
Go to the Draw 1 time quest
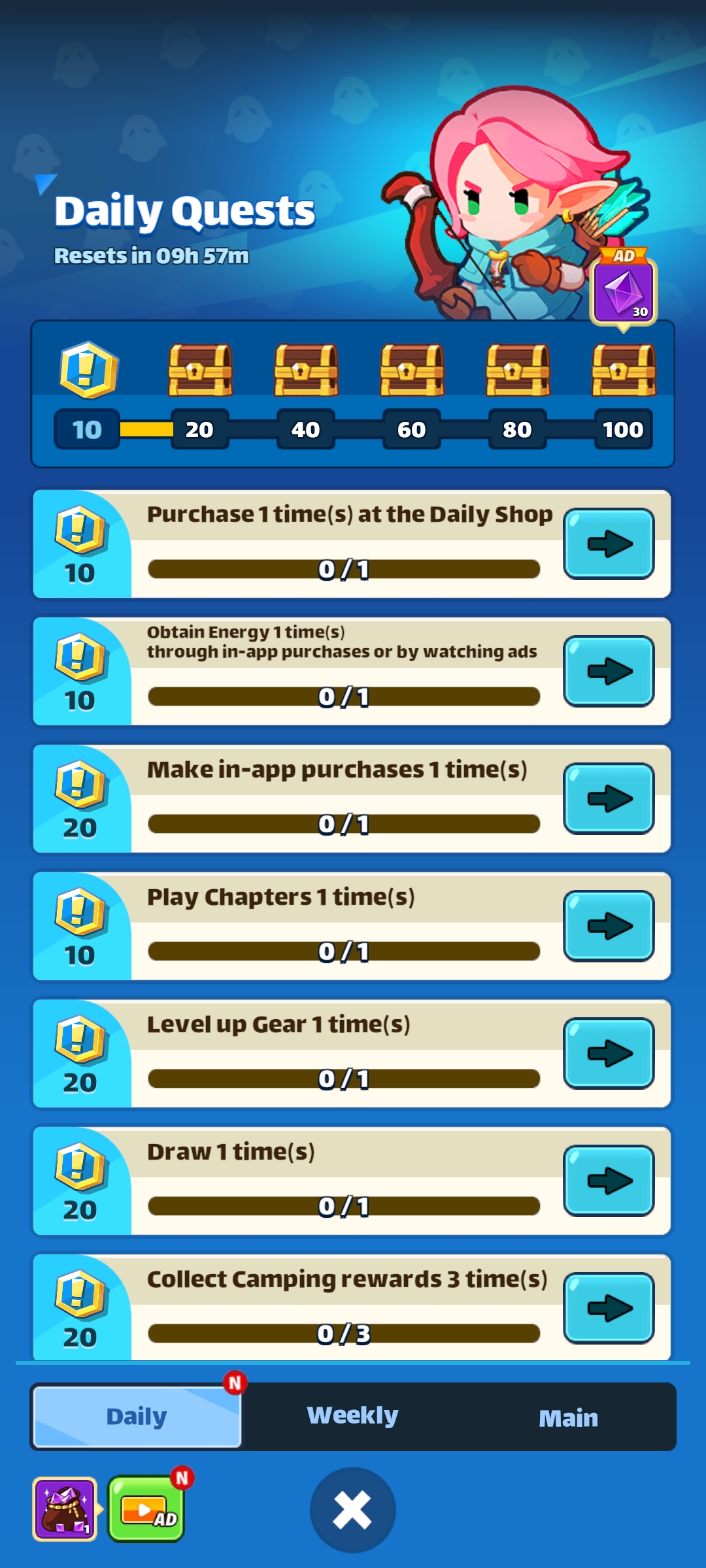click(x=609, y=1181)
